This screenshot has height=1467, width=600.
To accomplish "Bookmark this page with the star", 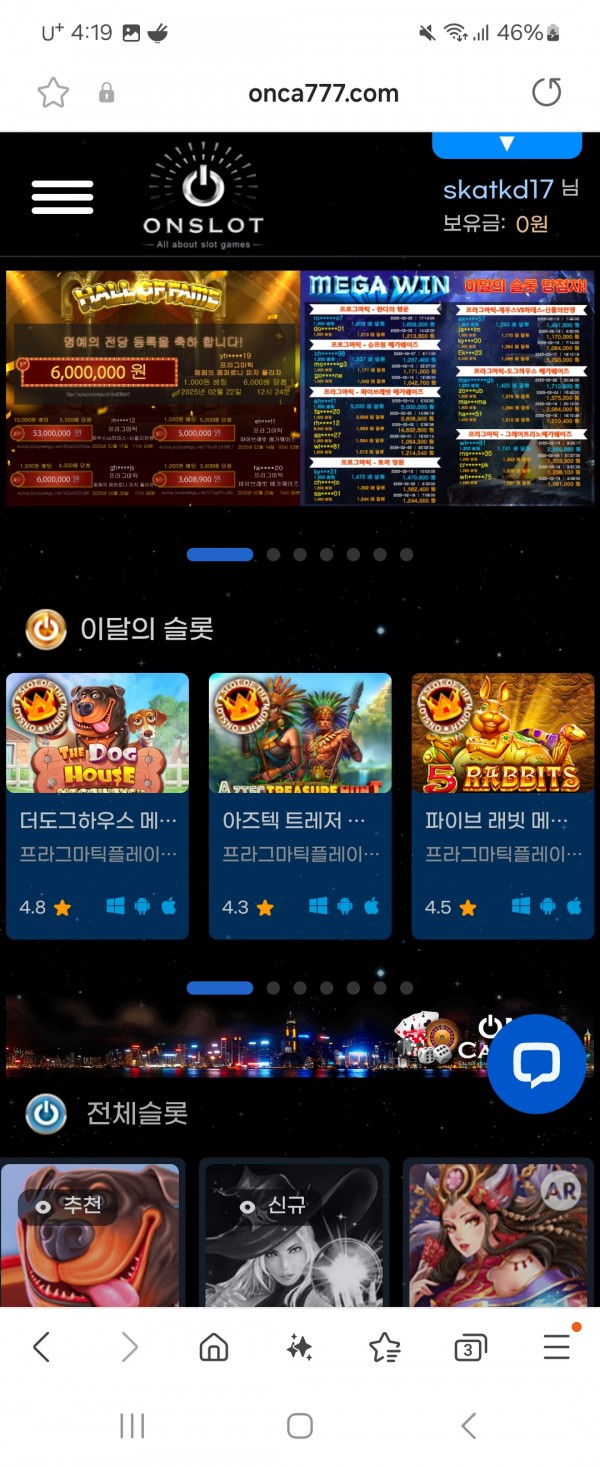I will pos(53,93).
